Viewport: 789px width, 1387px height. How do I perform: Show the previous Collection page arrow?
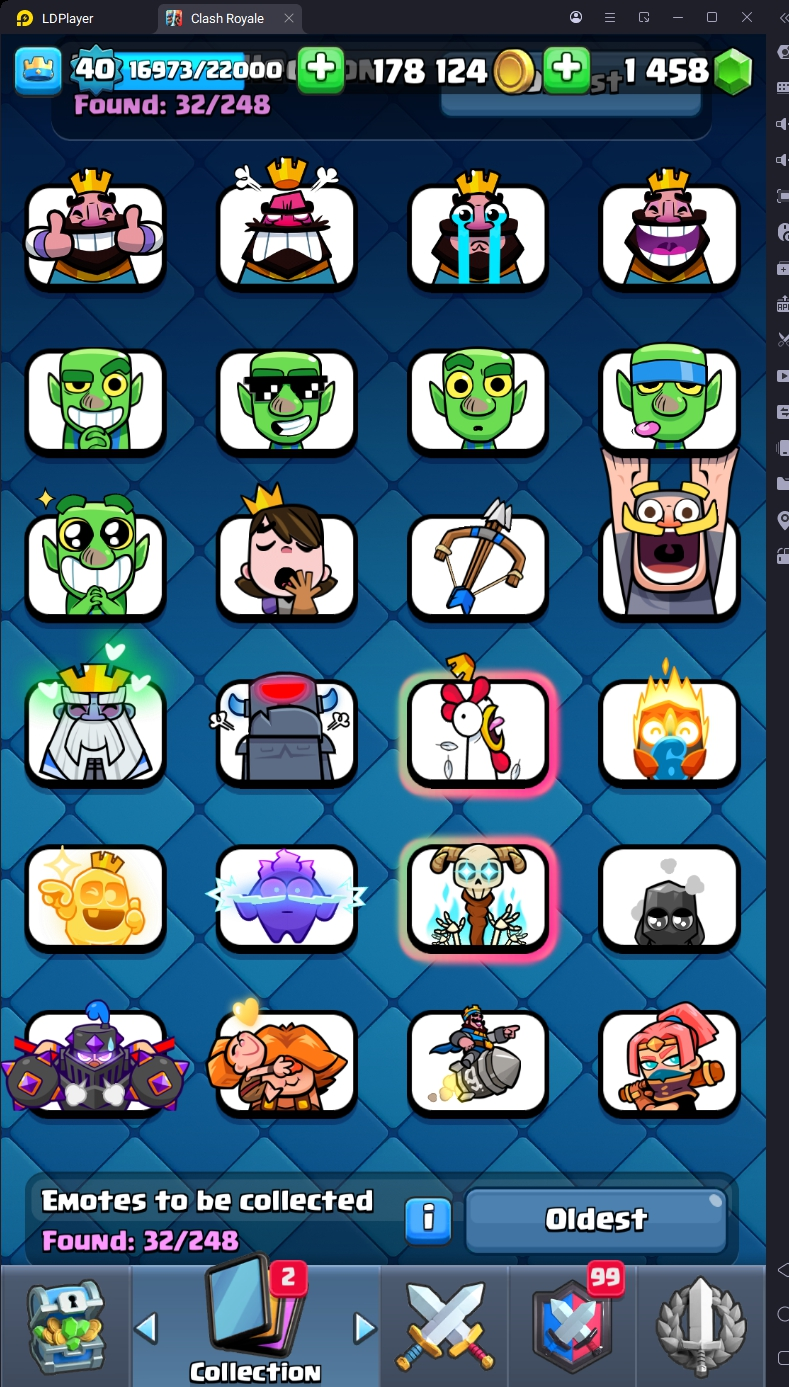[x=146, y=1328]
